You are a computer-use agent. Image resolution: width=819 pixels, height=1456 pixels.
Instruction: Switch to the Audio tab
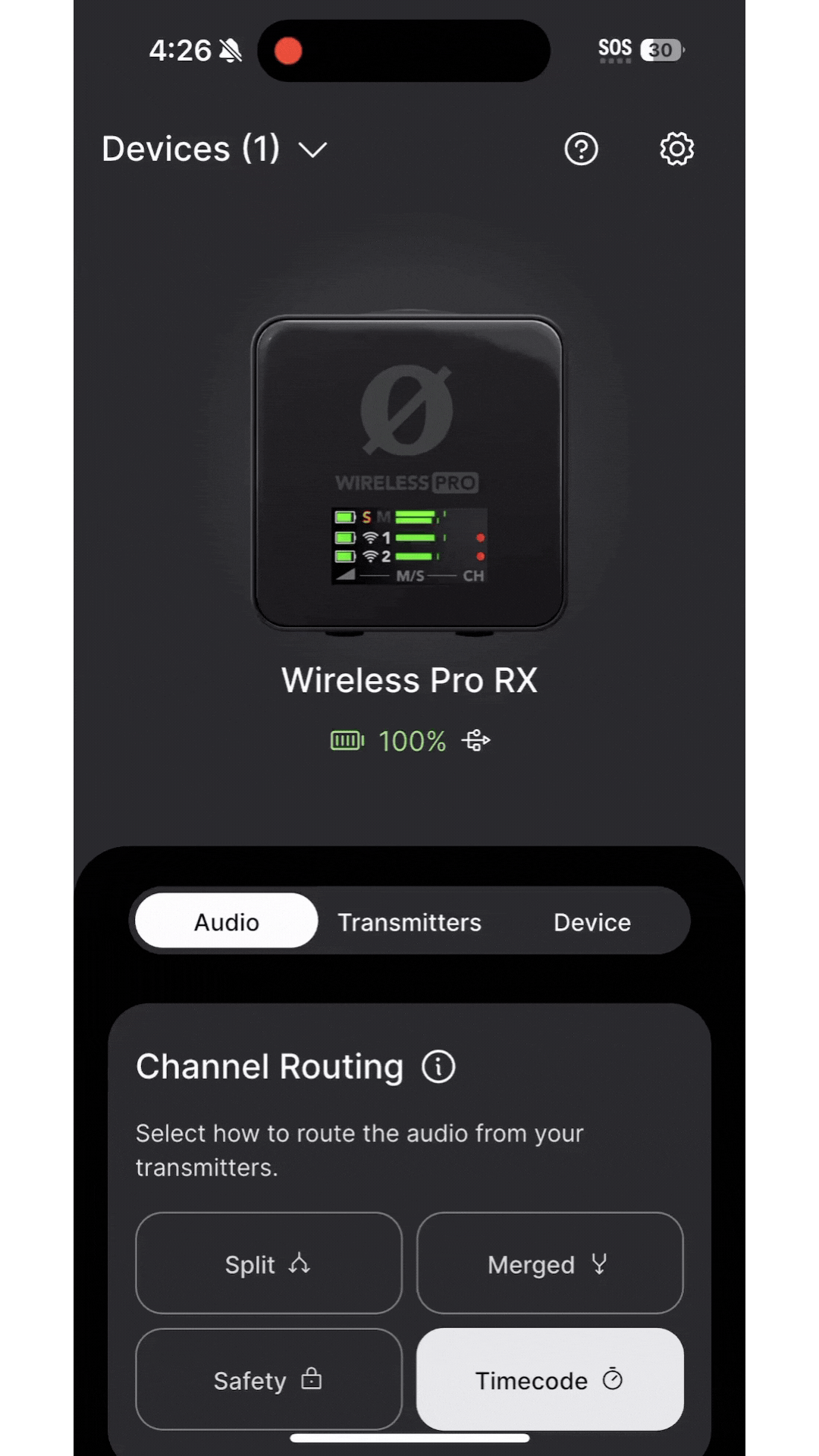click(x=226, y=921)
